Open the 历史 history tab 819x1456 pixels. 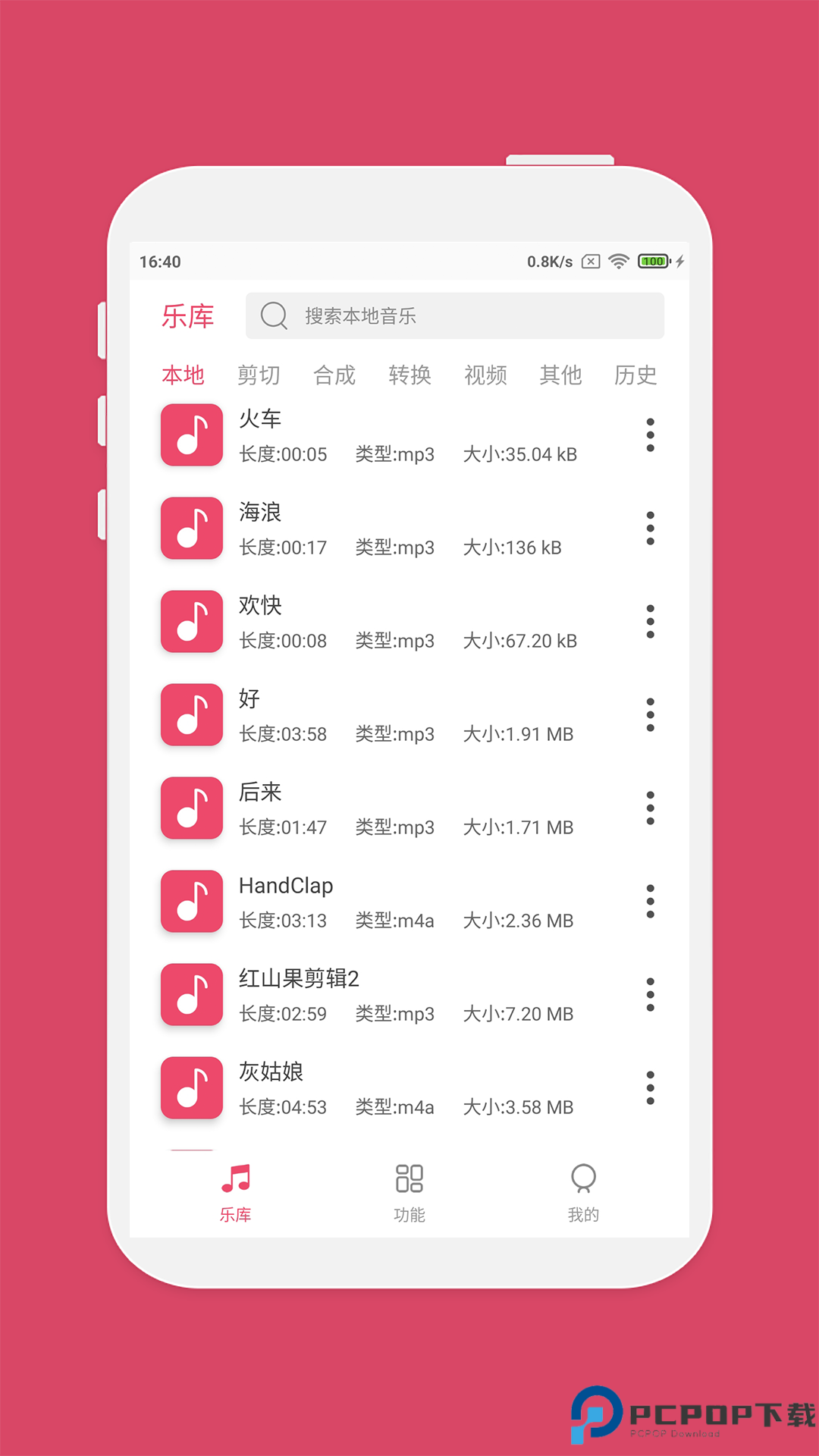[x=637, y=375]
